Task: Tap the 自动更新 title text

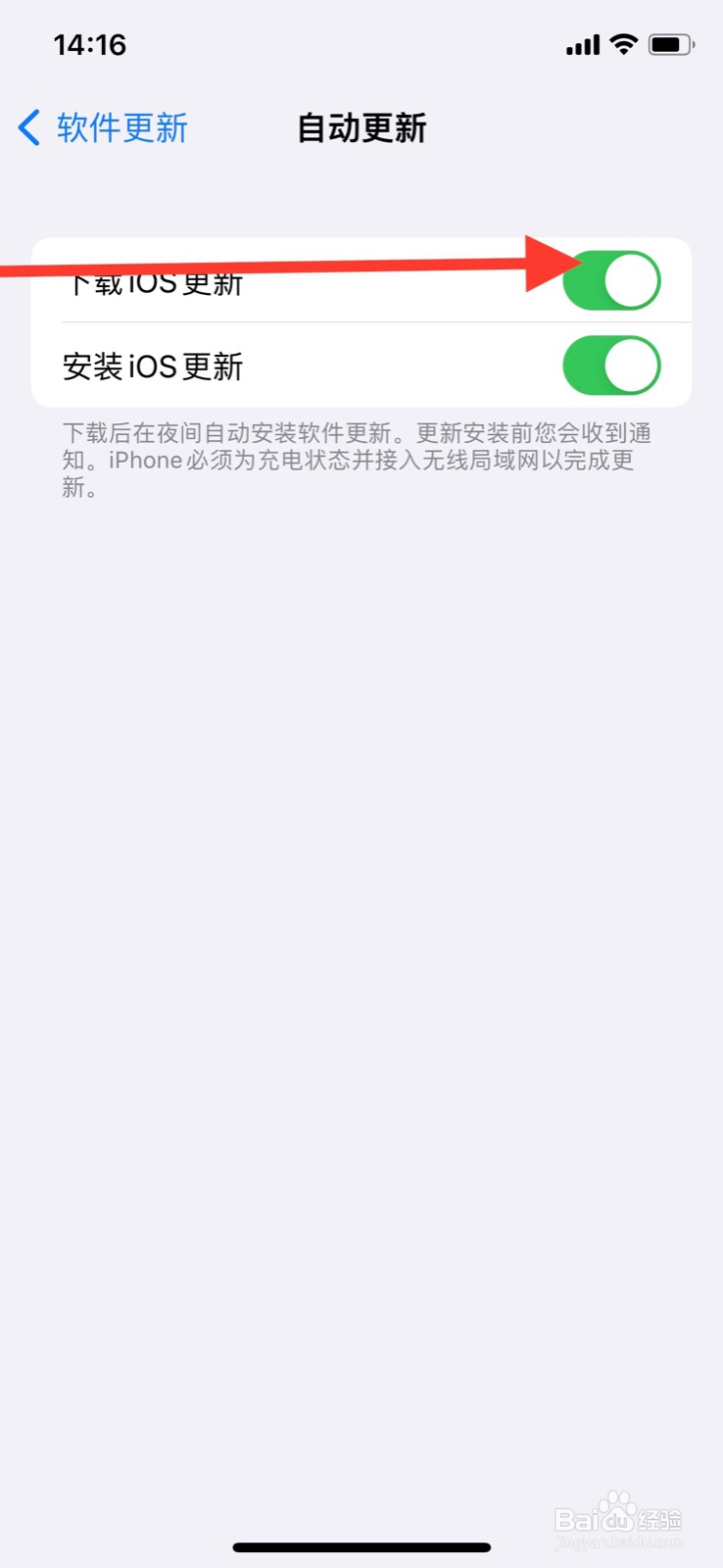Action: coord(361,127)
